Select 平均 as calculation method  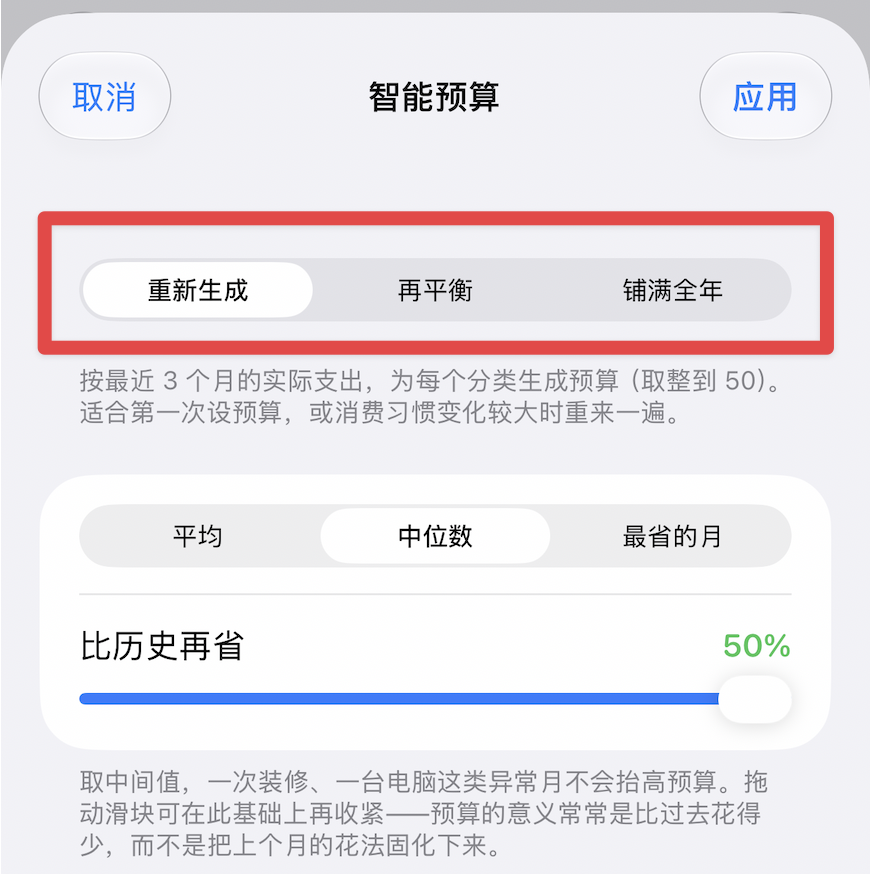[x=197, y=536]
